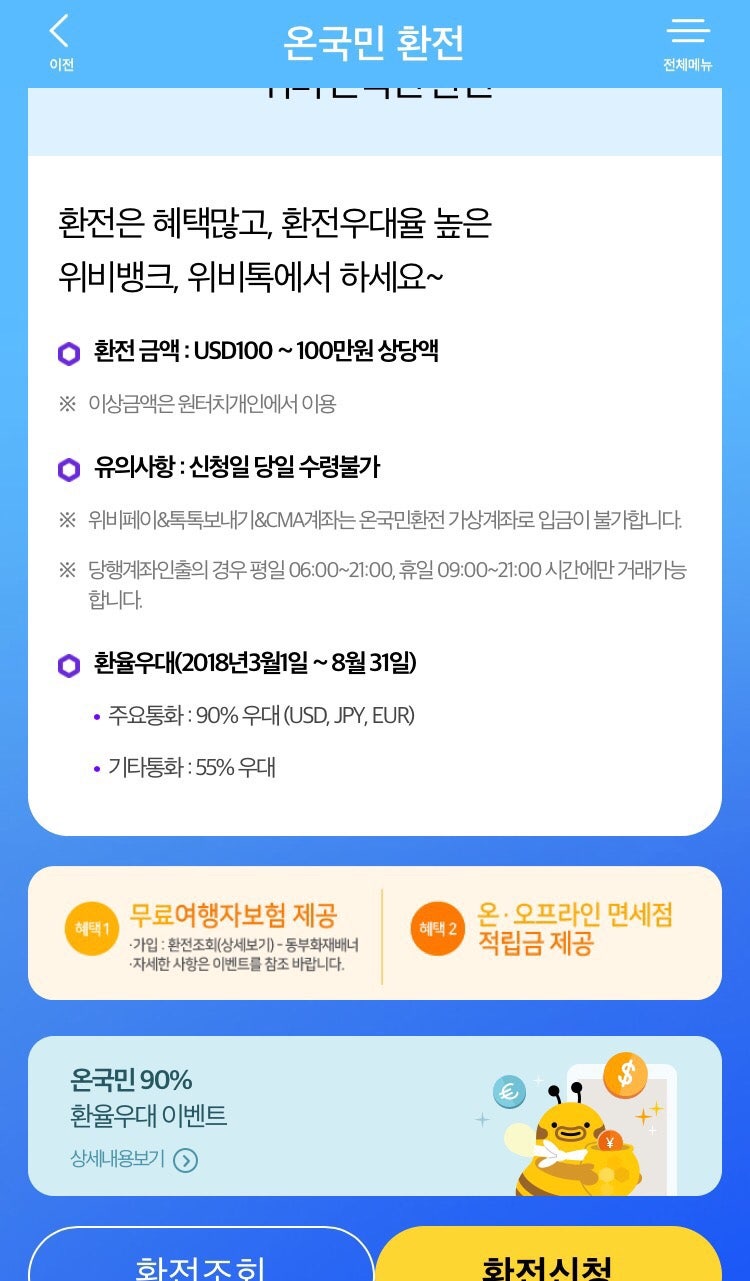Open the 전체메뉴 hamburger menu
The width and height of the screenshot is (750, 1281).
[x=688, y=43]
